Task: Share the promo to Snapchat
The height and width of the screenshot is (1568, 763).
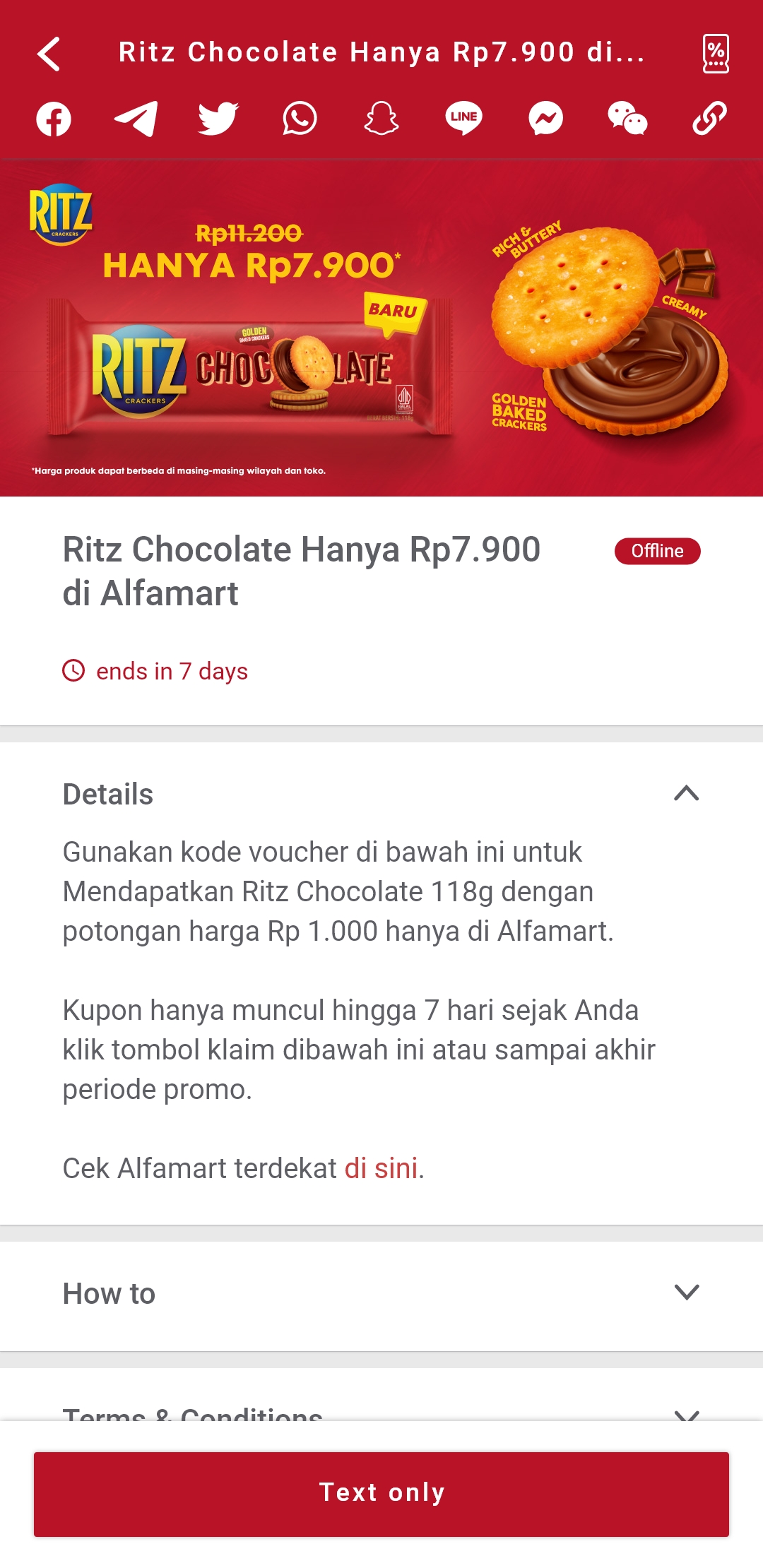Action: (x=381, y=119)
